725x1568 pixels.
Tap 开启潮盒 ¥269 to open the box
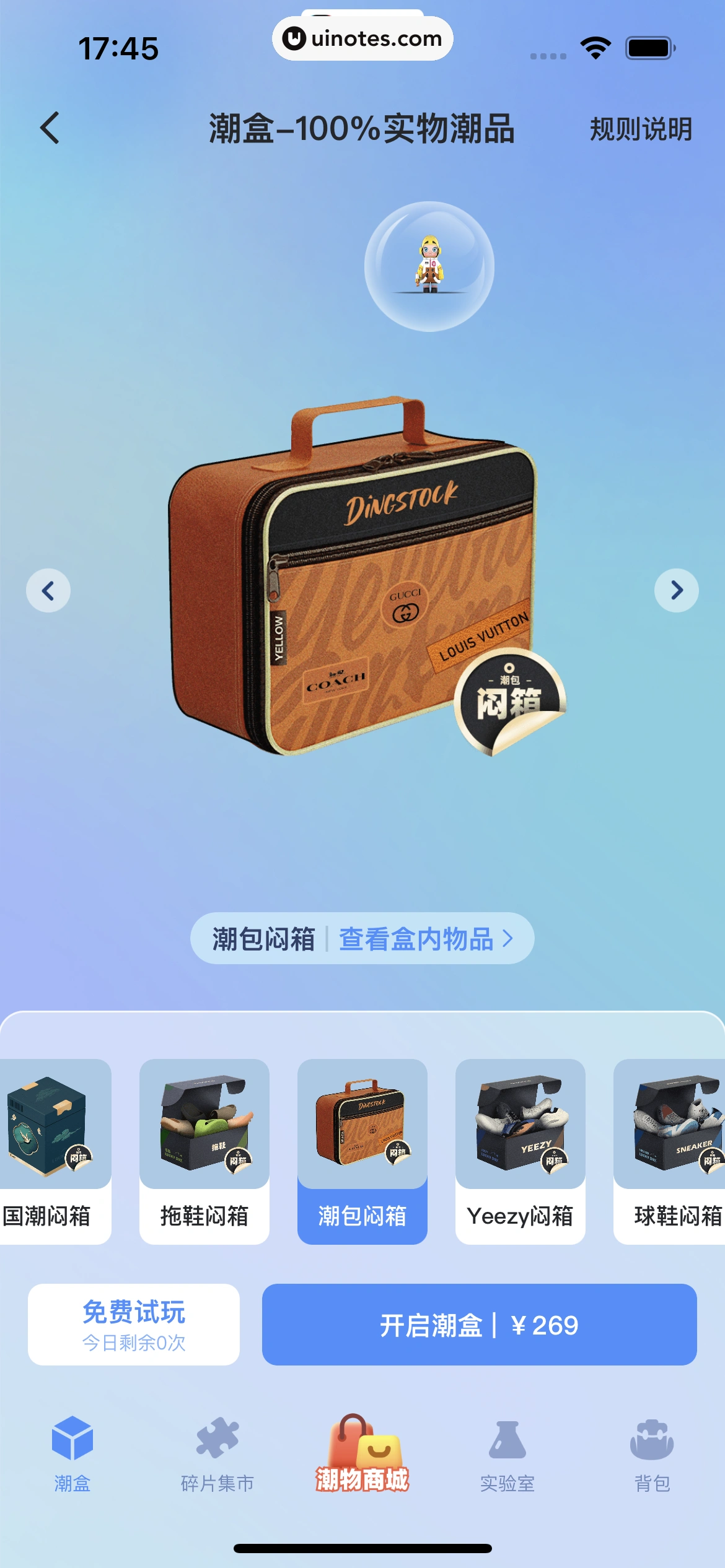[x=479, y=1325]
